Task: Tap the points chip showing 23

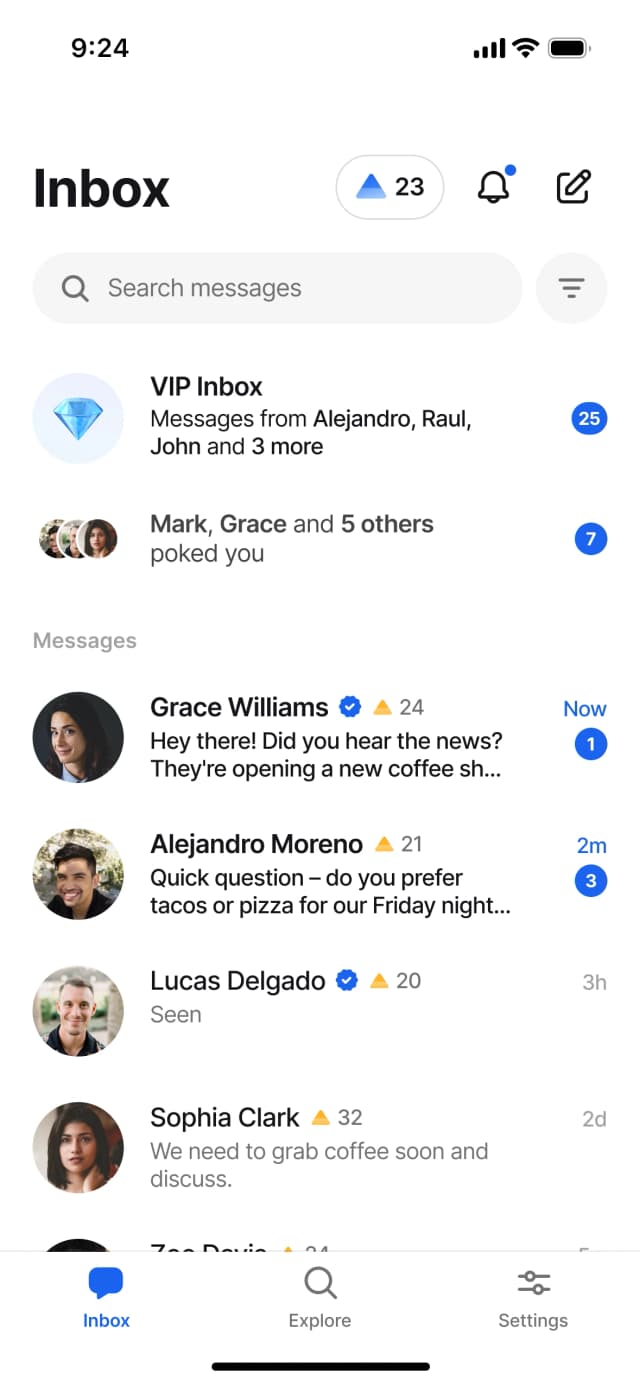Action: [x=390, y=187]
